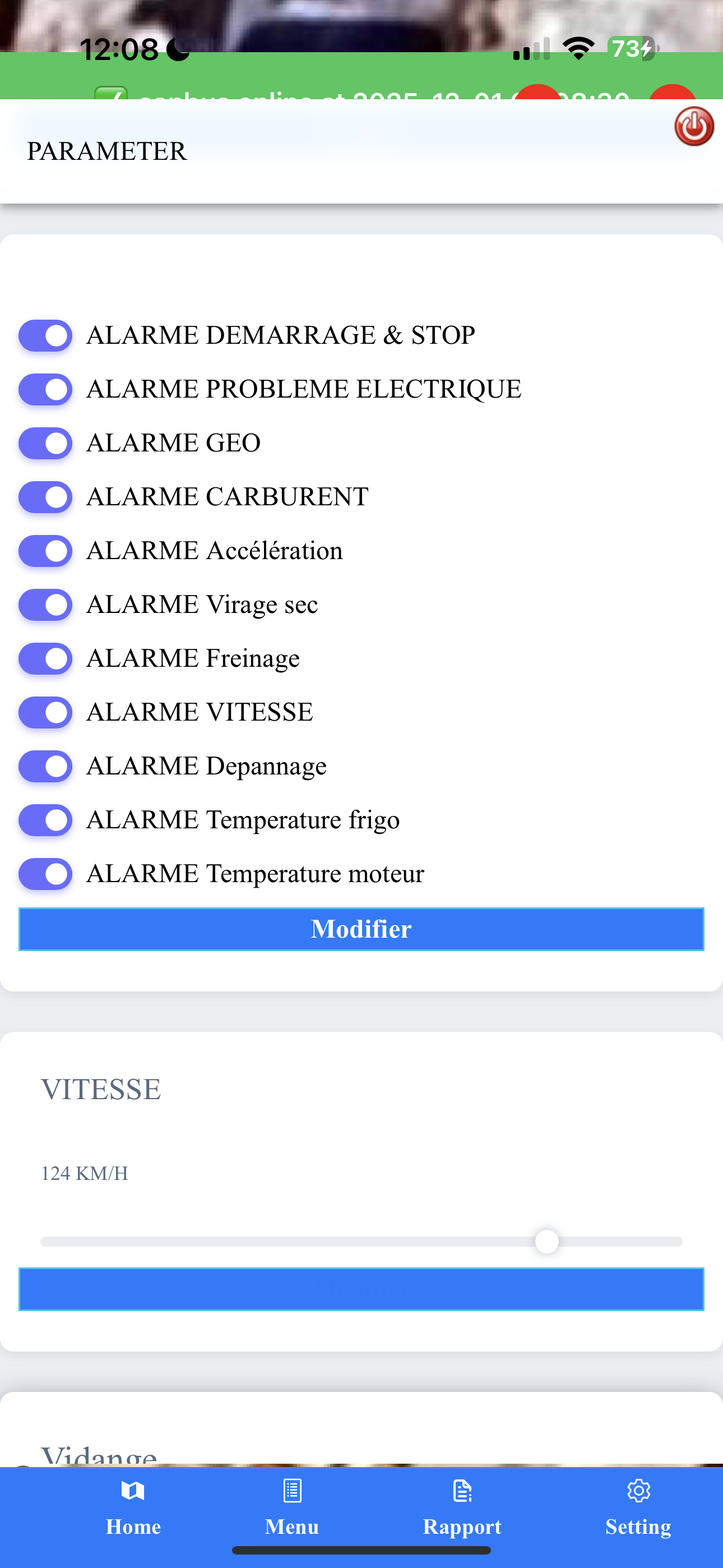The image size is (723, 1568).
Task: Open the Vidange section
Action: (99, 1454)
